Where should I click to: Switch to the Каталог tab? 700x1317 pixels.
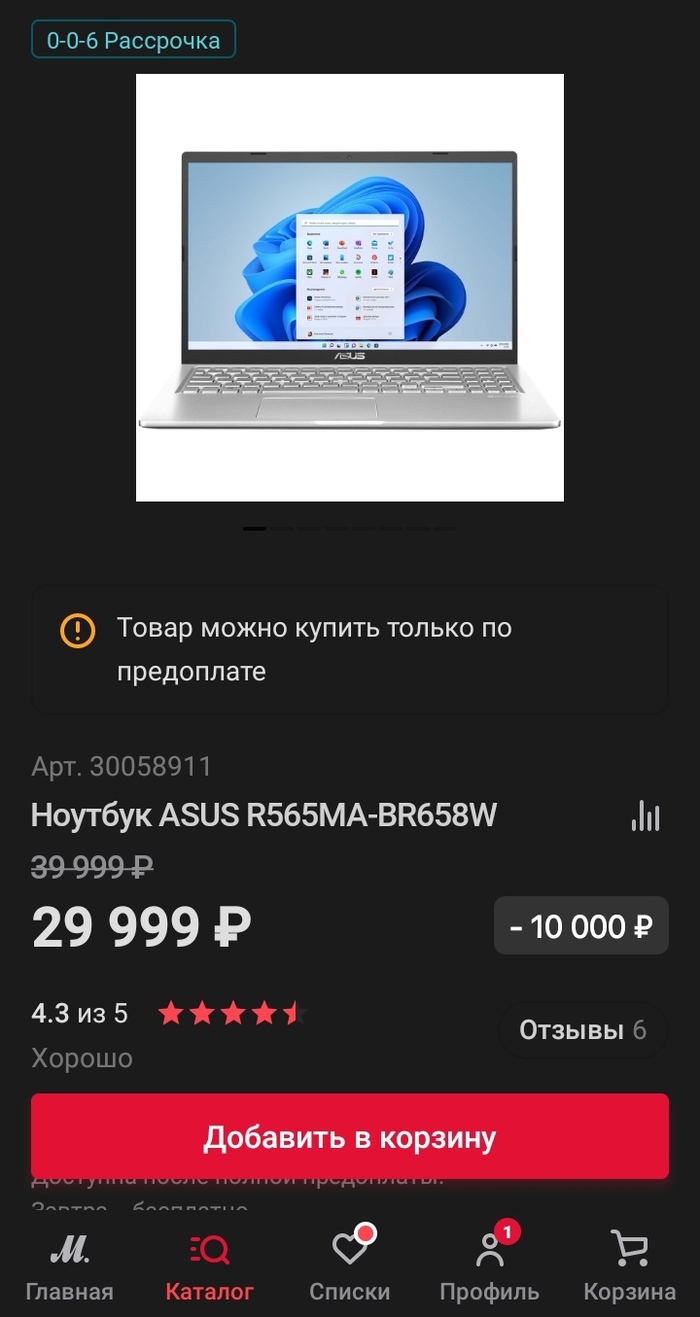click(209, 1266)
